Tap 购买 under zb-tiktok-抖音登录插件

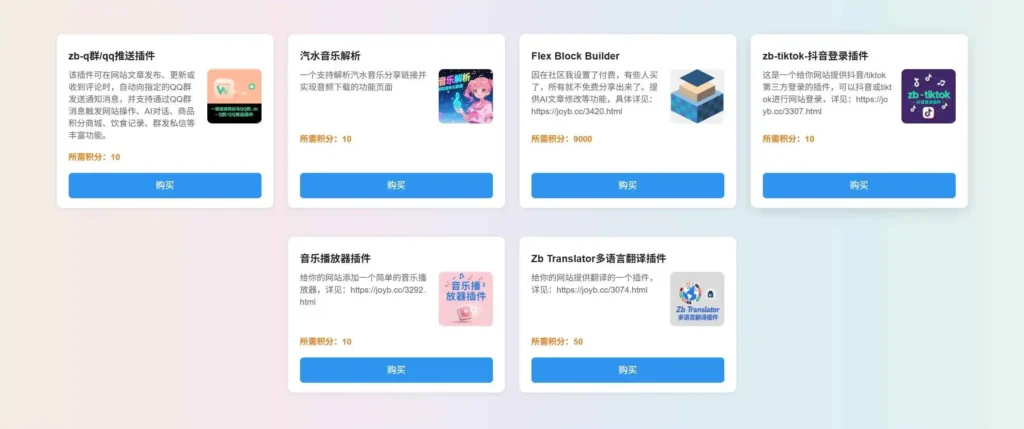[x=858, y=185]
